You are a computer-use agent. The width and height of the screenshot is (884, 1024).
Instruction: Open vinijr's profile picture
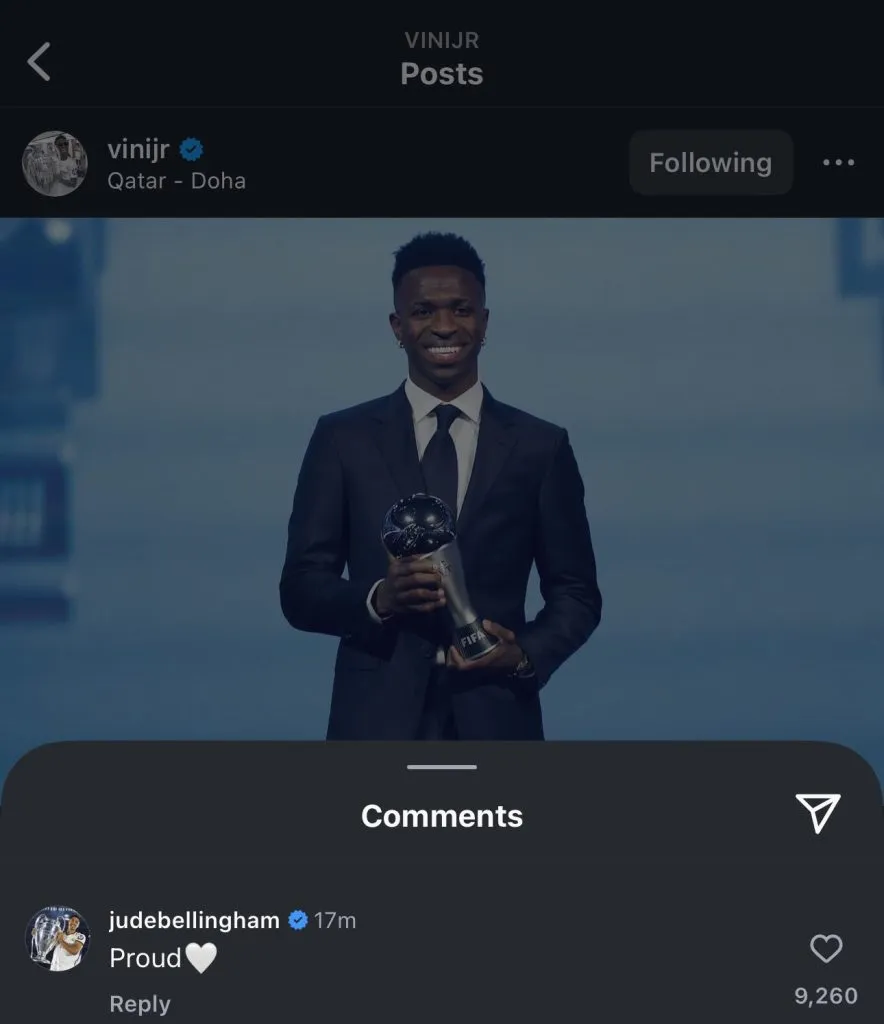pyautogui.click(x=55, y=163)
